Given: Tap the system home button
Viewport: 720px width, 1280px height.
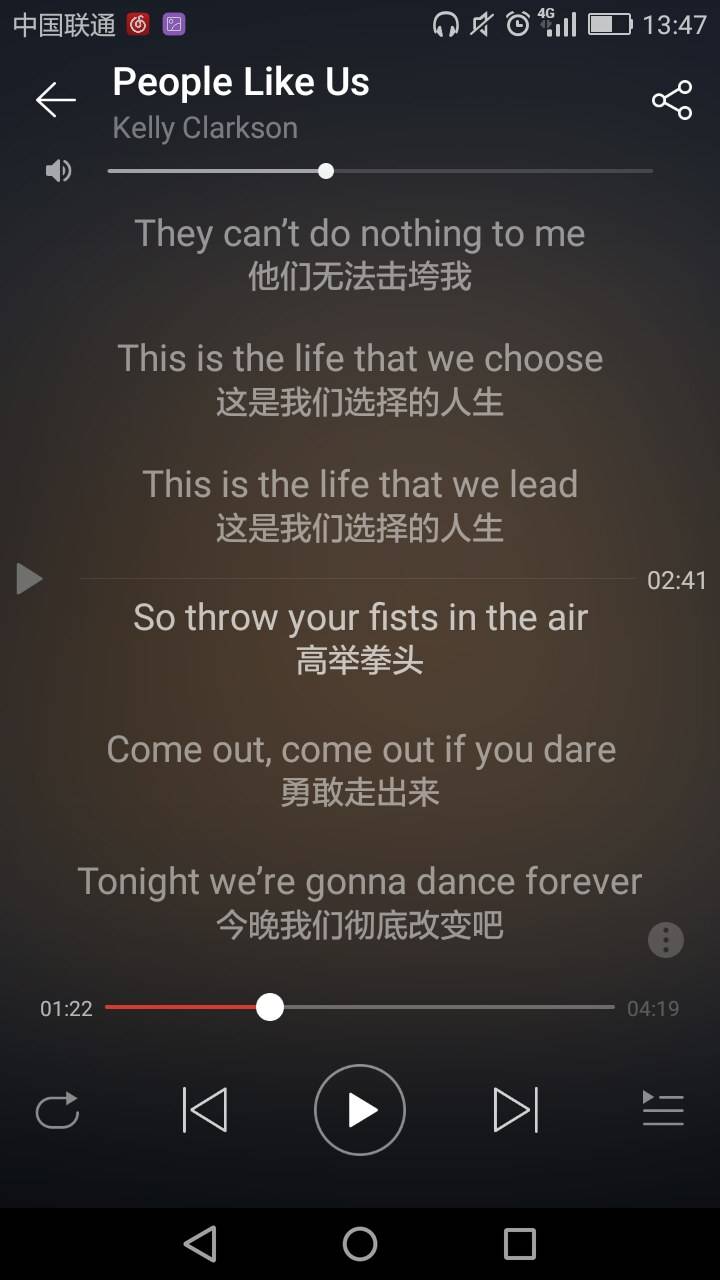Looking at the screenshot, I should [360, 1244].
